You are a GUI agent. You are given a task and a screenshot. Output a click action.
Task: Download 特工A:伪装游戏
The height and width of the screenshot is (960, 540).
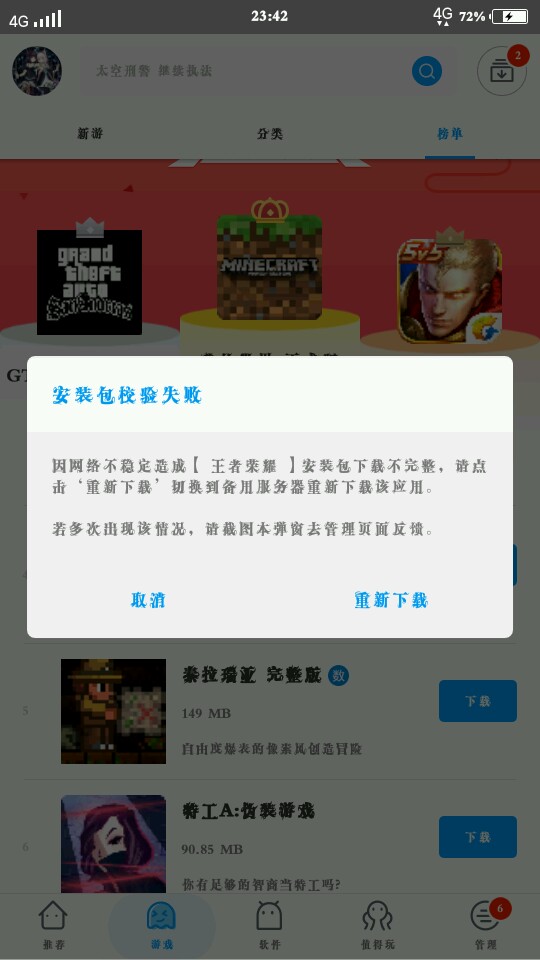tap(478, 837)
